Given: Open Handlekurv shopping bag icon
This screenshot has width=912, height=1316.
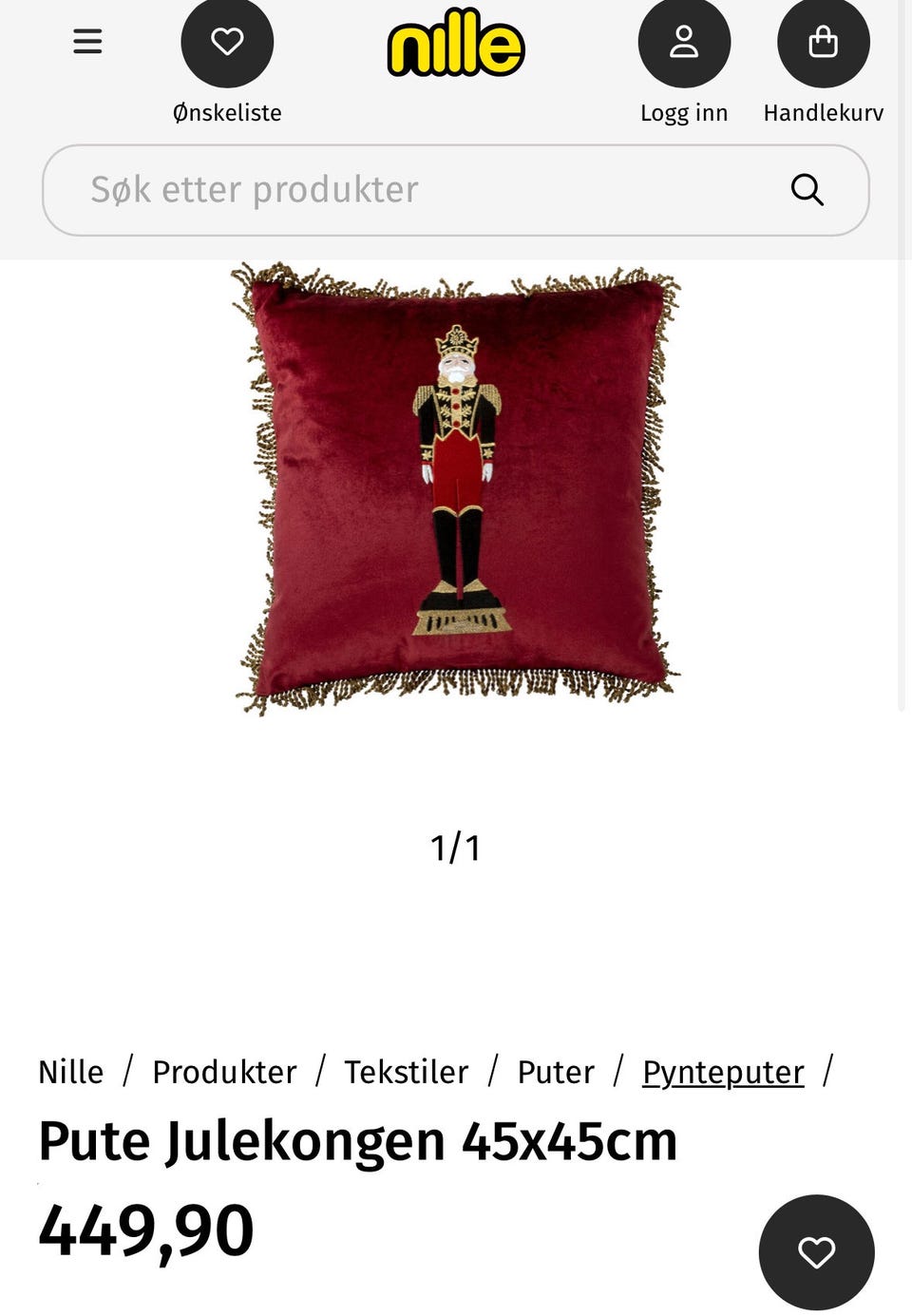Looking at the screenshot, I should [823, 41].
